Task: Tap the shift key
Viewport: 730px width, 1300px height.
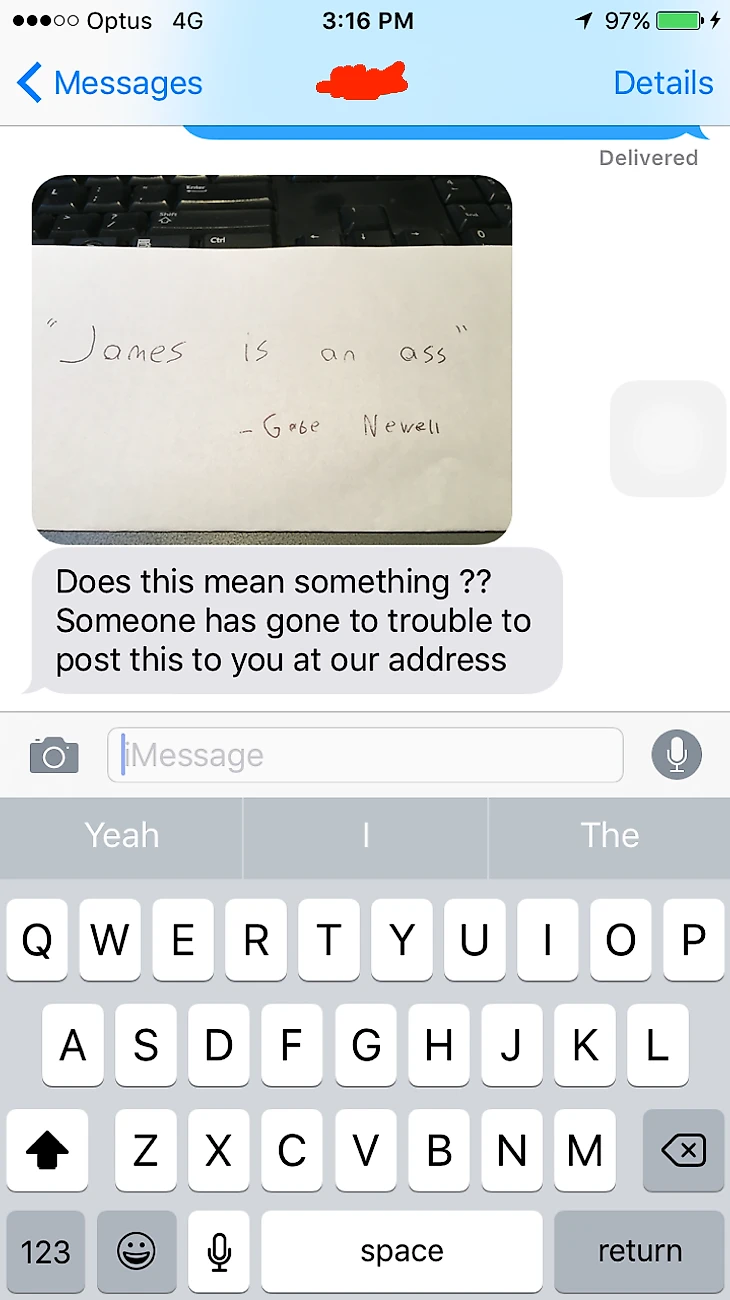Action: [x=46, y=1151]
